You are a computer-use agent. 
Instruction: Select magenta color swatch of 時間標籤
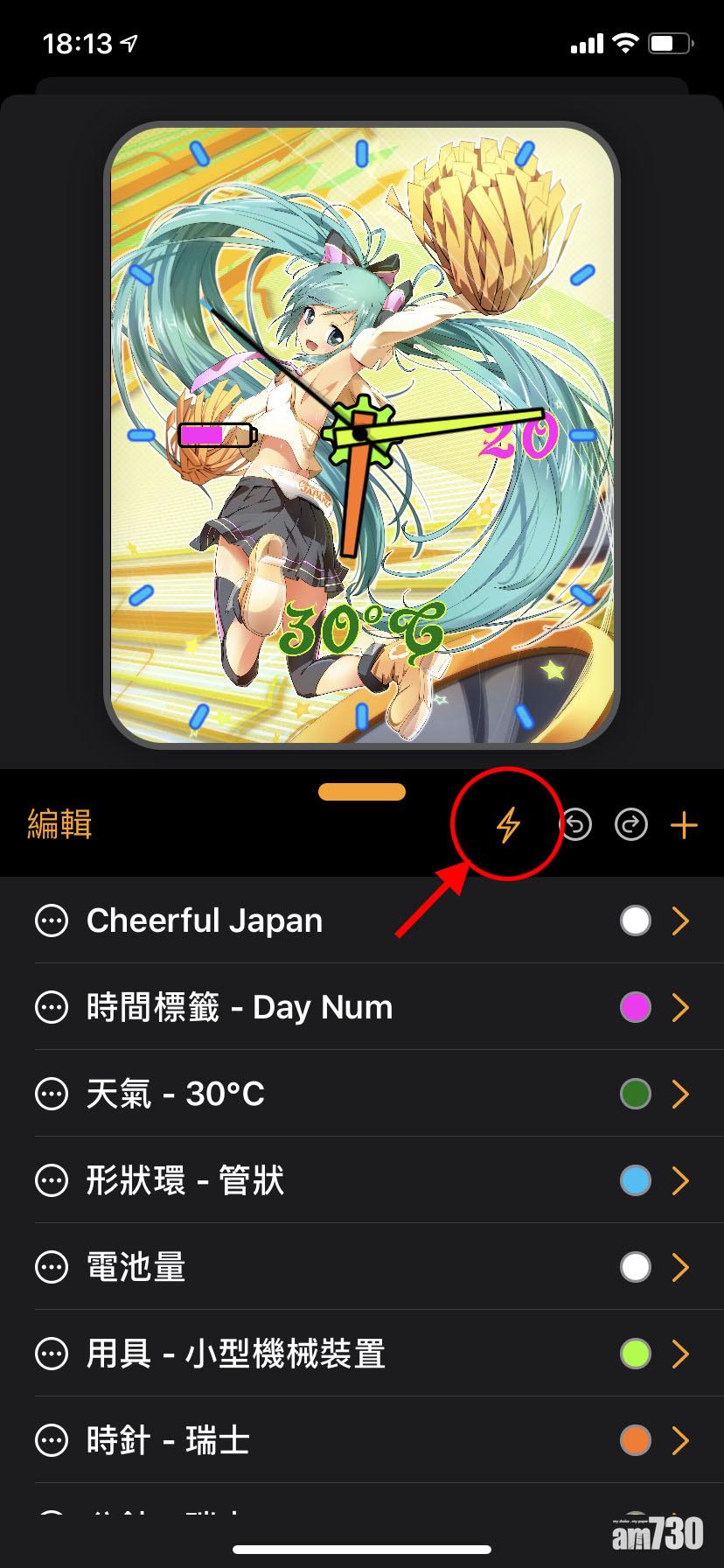(x=636, y=1007)
